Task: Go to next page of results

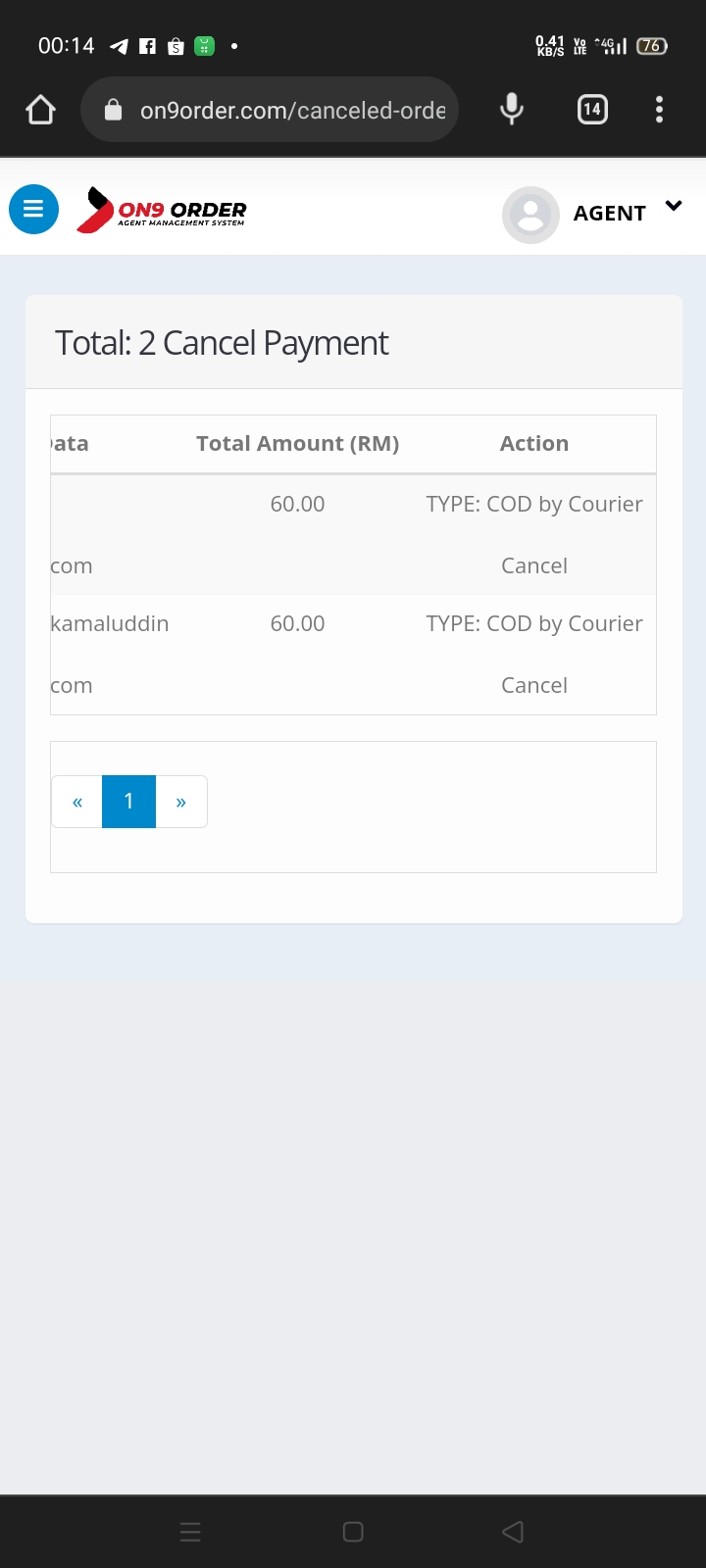Action: coord(181,802)
